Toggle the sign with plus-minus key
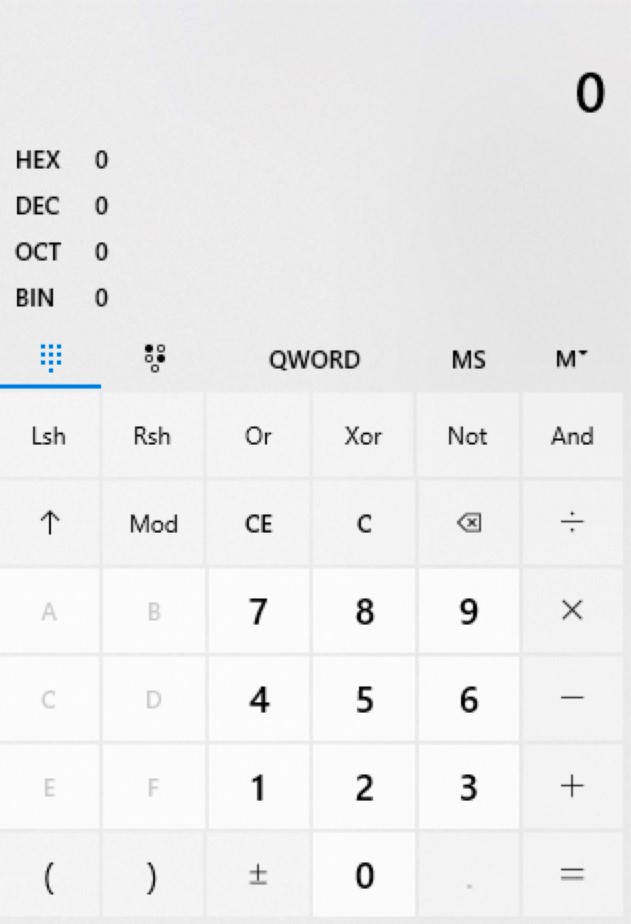The width and height of the screenshot is (631, 924). [x=259, y=876]
